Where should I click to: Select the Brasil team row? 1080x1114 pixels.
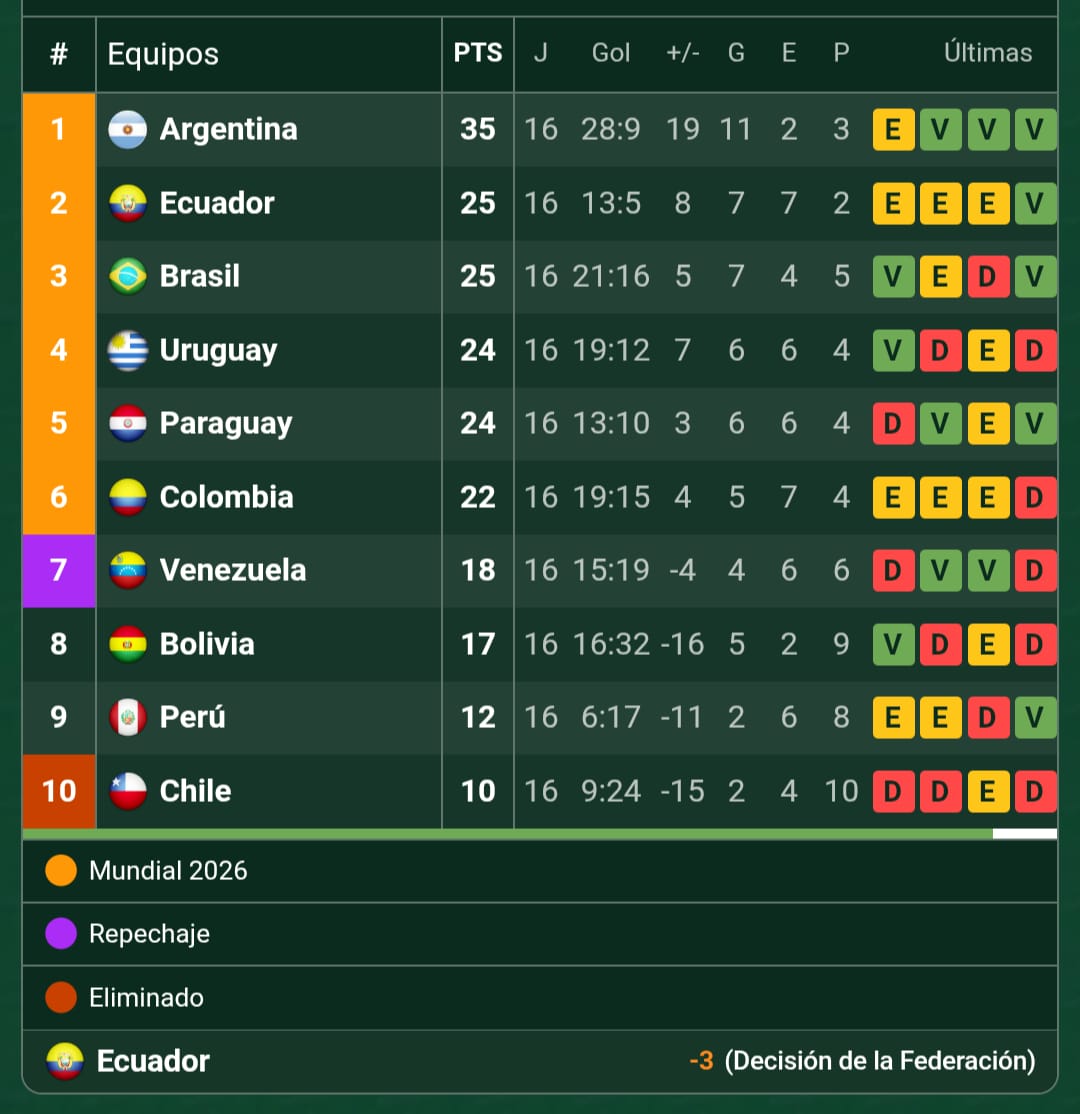coord(200,276)
